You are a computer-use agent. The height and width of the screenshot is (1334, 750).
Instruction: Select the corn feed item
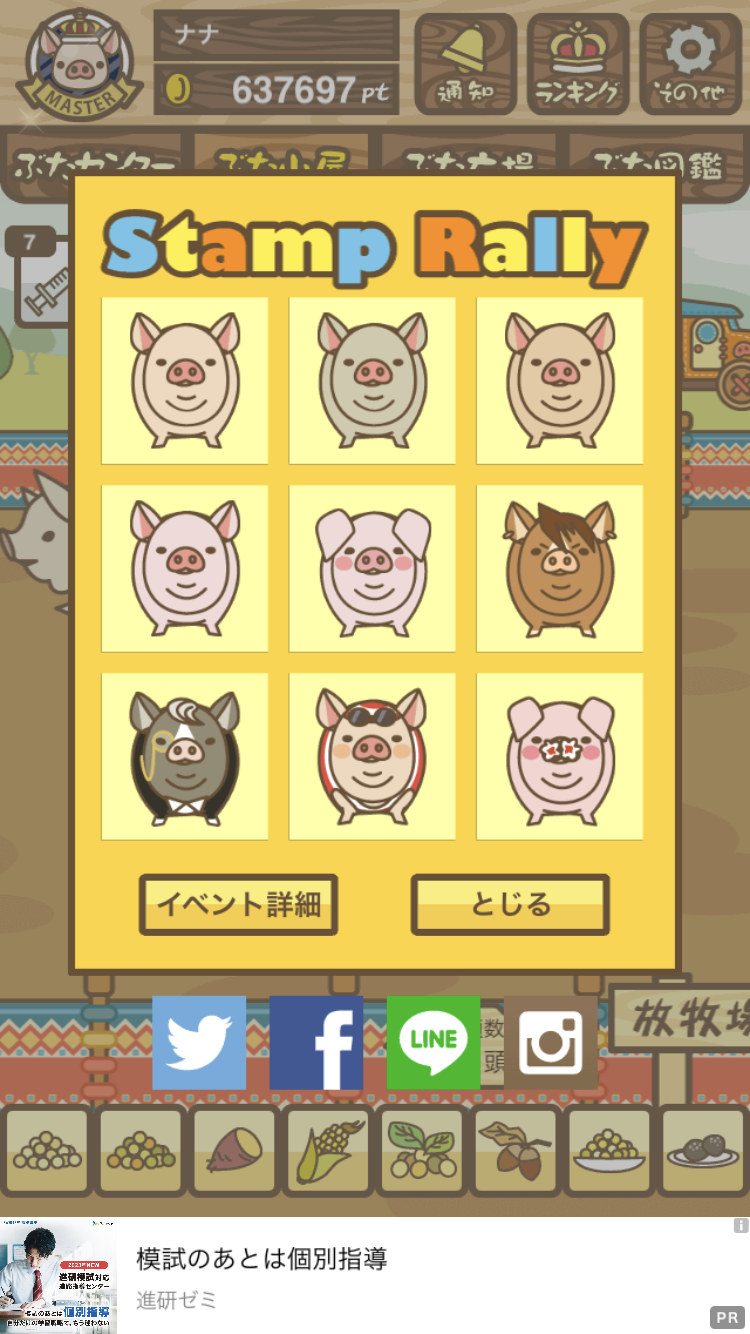(328, 1151)
